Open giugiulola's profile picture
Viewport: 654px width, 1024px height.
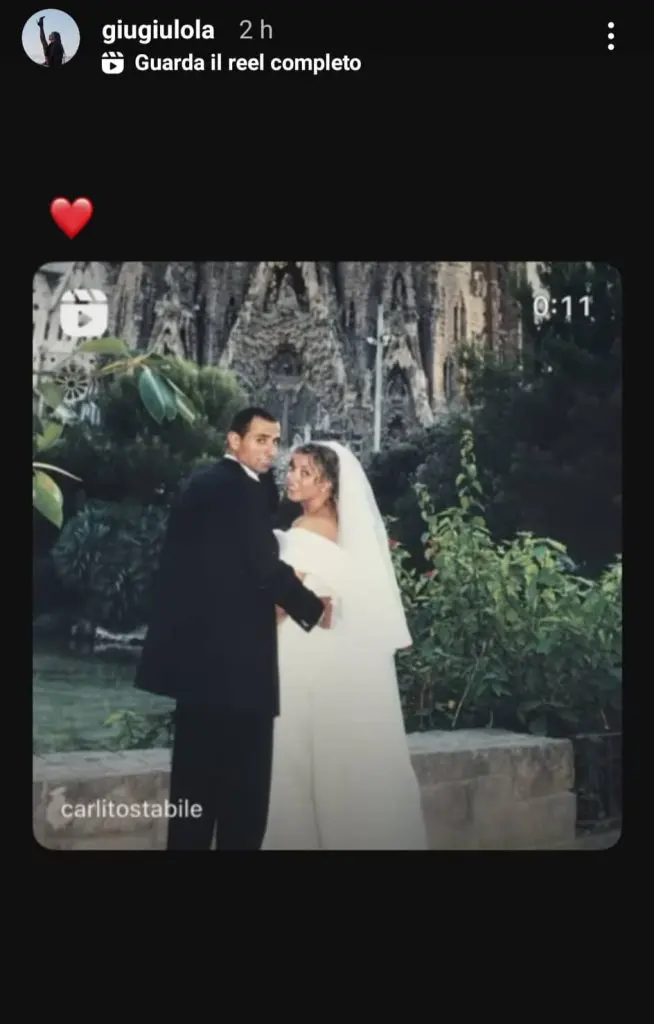coord(50,38)
